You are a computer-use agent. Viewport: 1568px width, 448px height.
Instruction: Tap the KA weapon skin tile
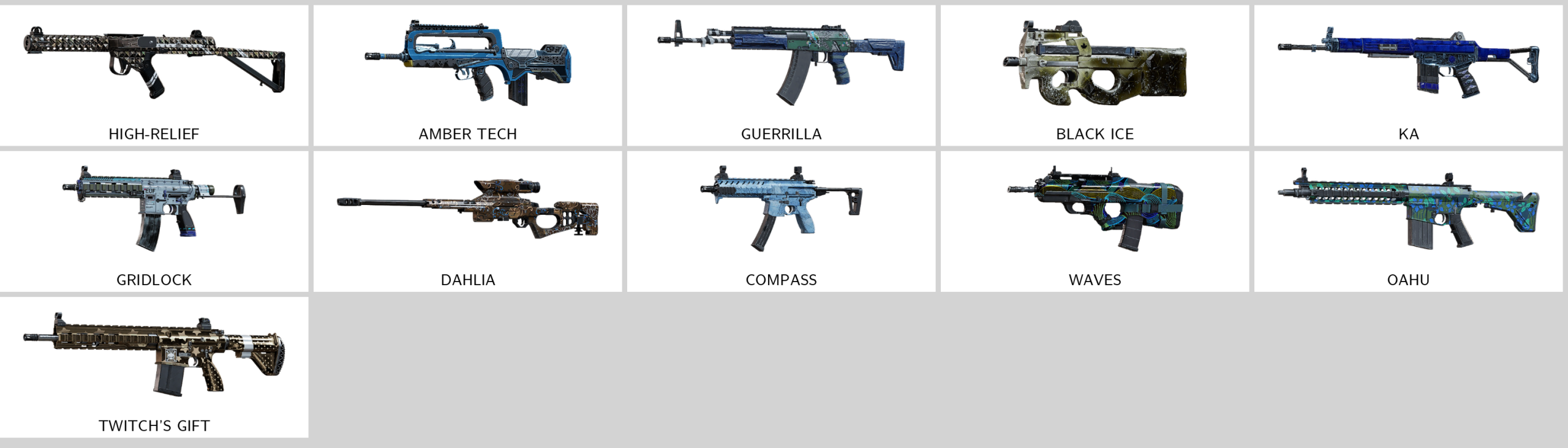[x=1408, y=75]
